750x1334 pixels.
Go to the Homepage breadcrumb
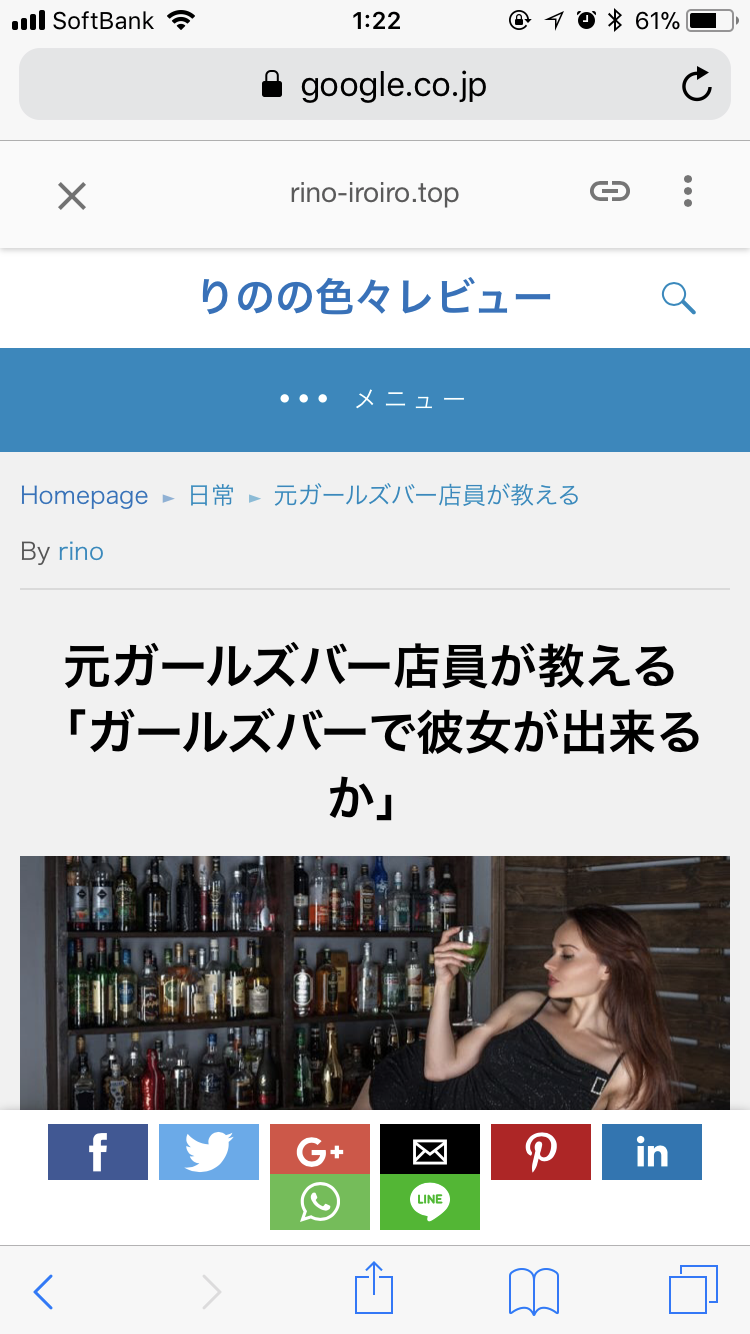[x=84, y=496]
